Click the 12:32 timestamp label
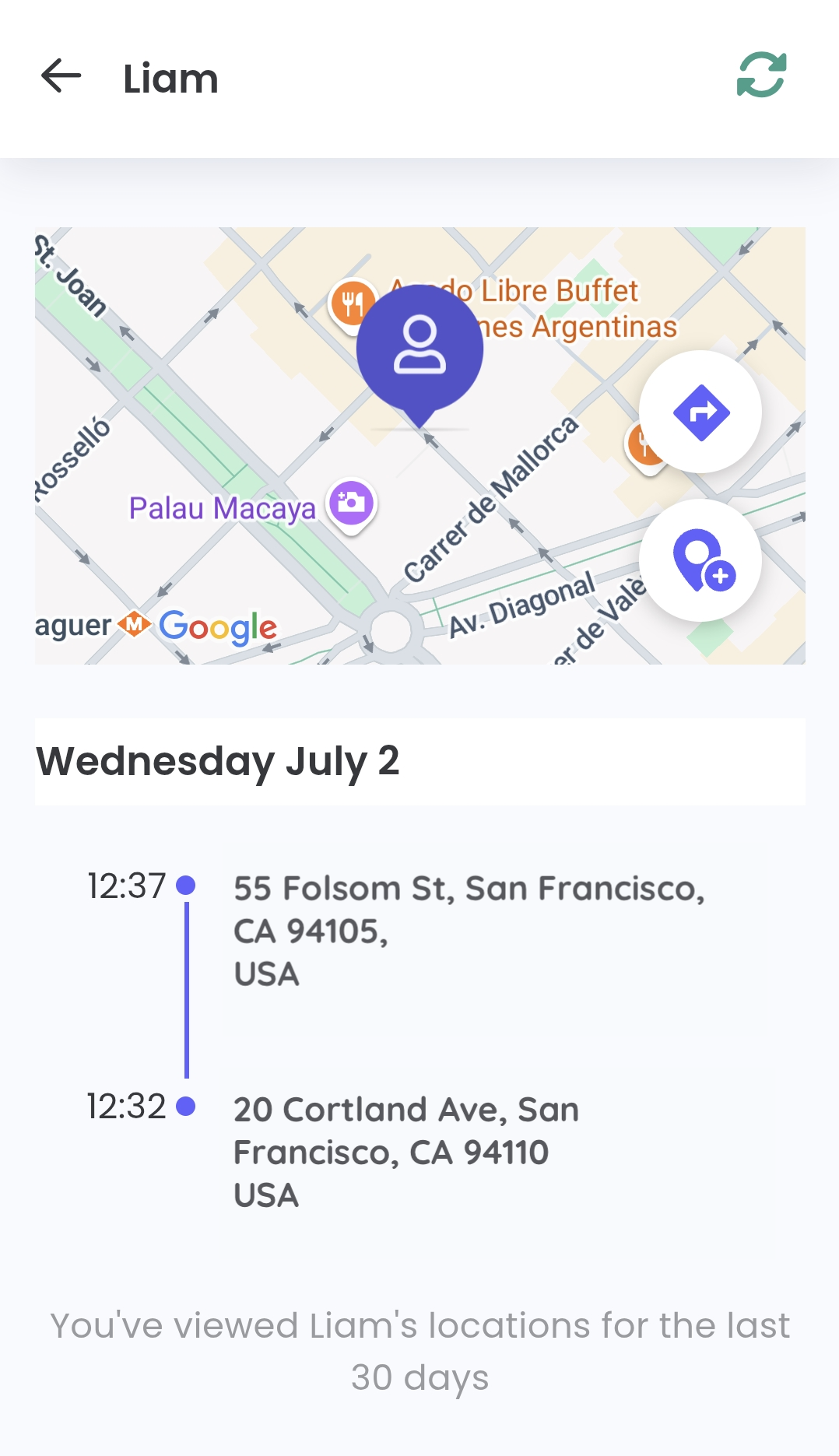 (x=127, y=1106)
